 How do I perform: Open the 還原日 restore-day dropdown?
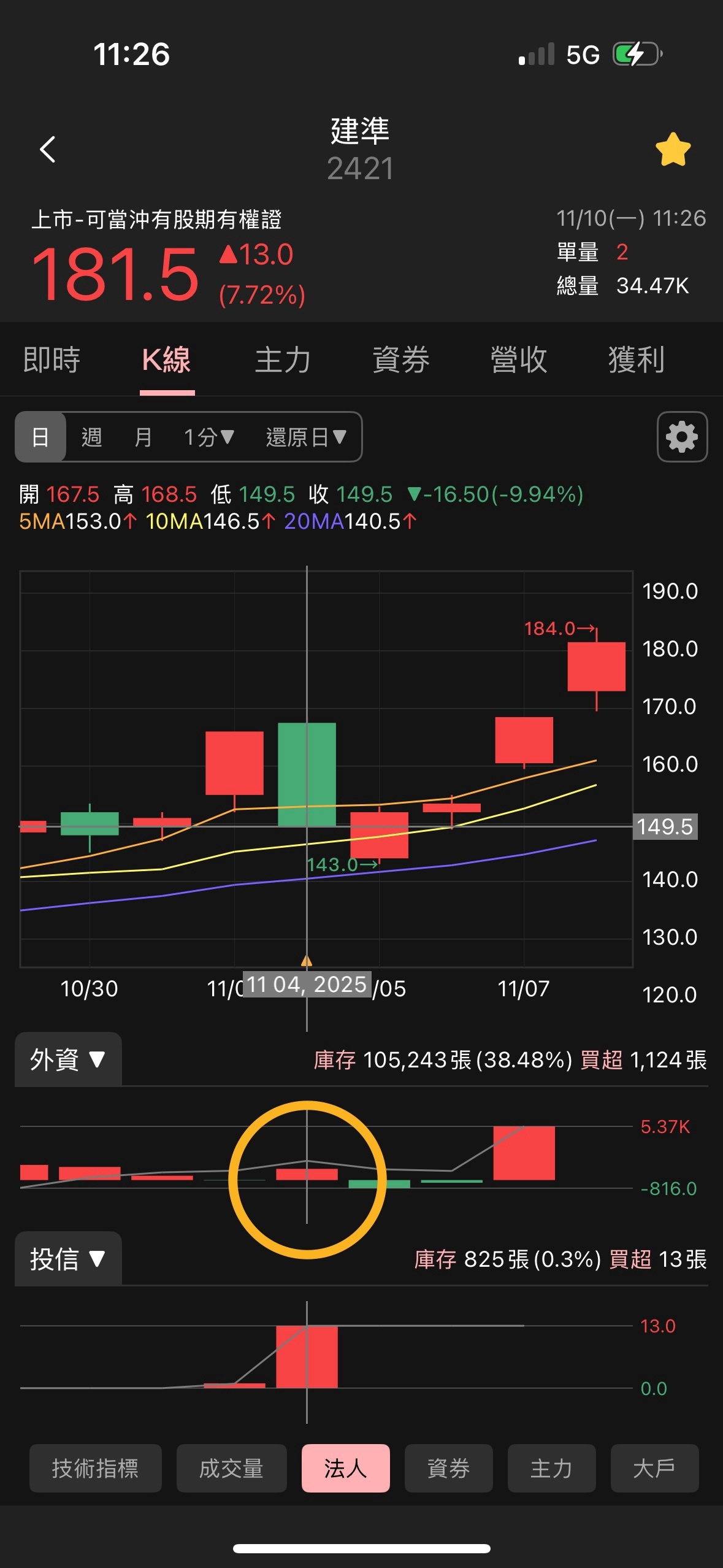305,436
